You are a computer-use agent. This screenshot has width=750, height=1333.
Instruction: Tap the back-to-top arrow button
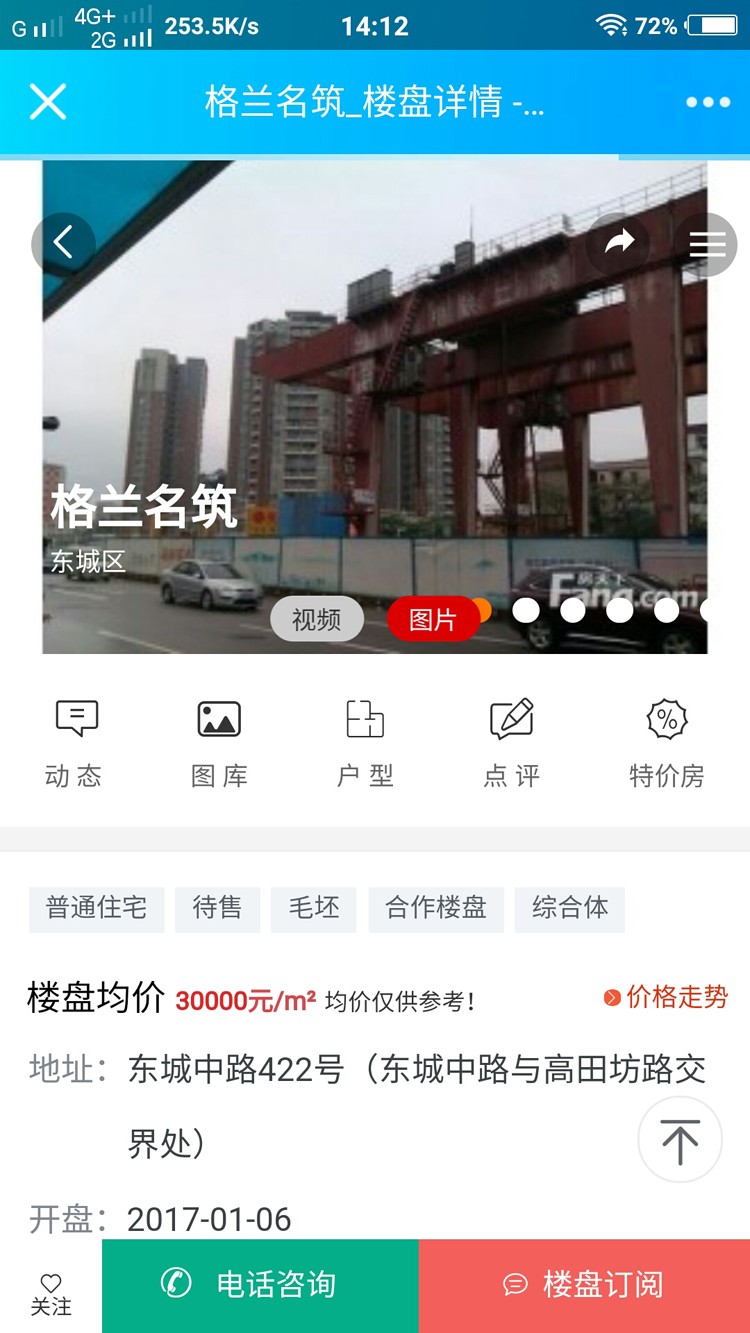(679, 1139)
